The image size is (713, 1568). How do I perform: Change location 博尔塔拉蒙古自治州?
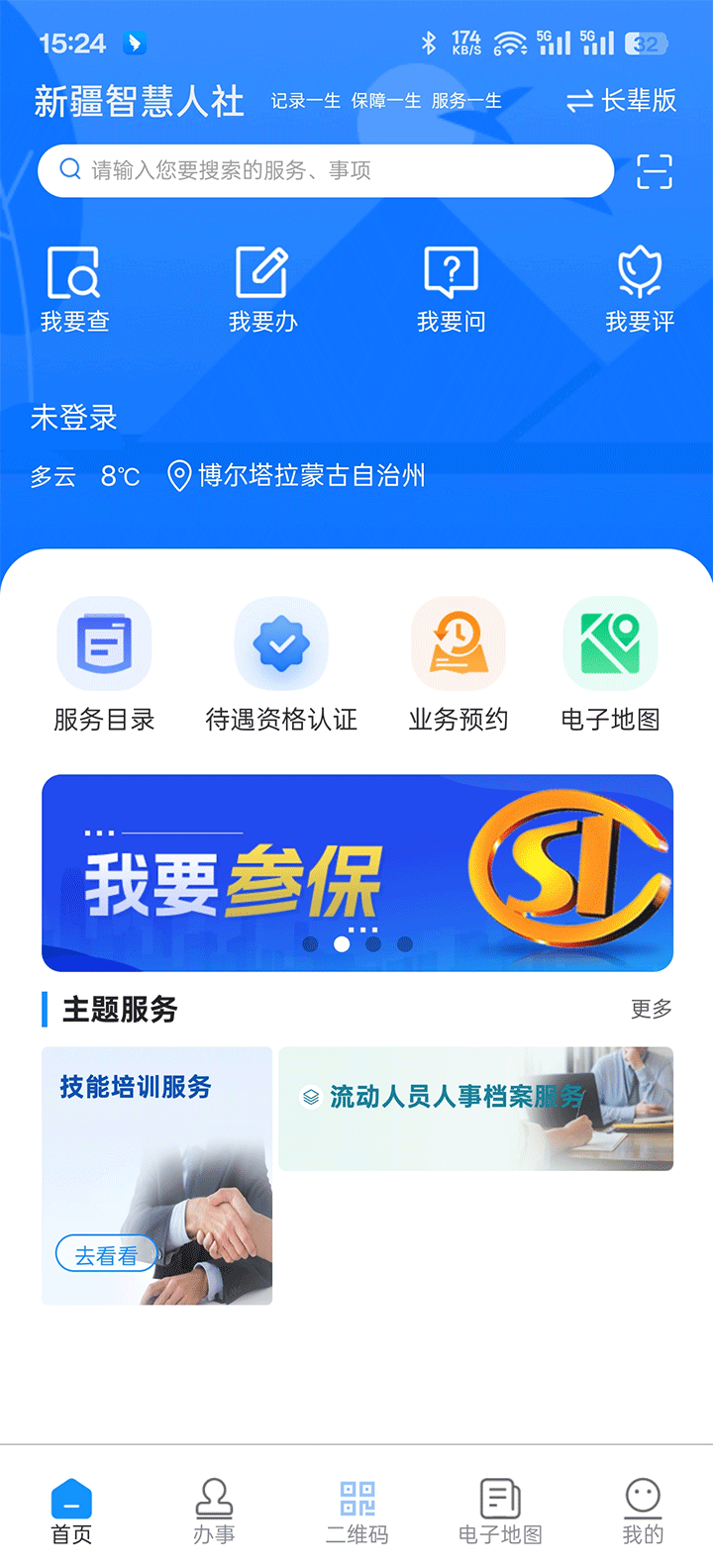(297, 476)
